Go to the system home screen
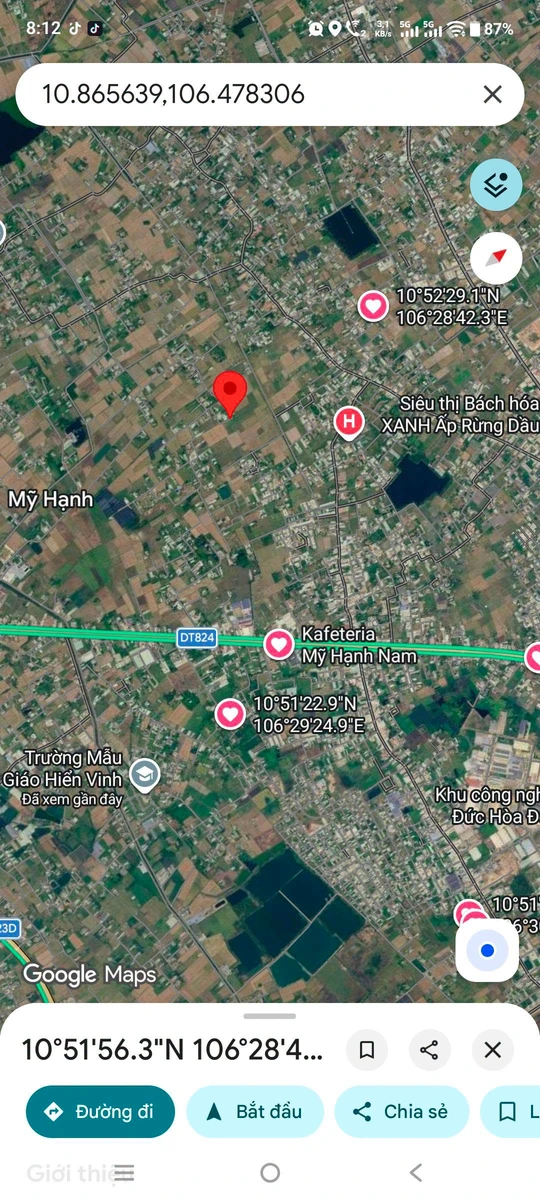 270,1172
